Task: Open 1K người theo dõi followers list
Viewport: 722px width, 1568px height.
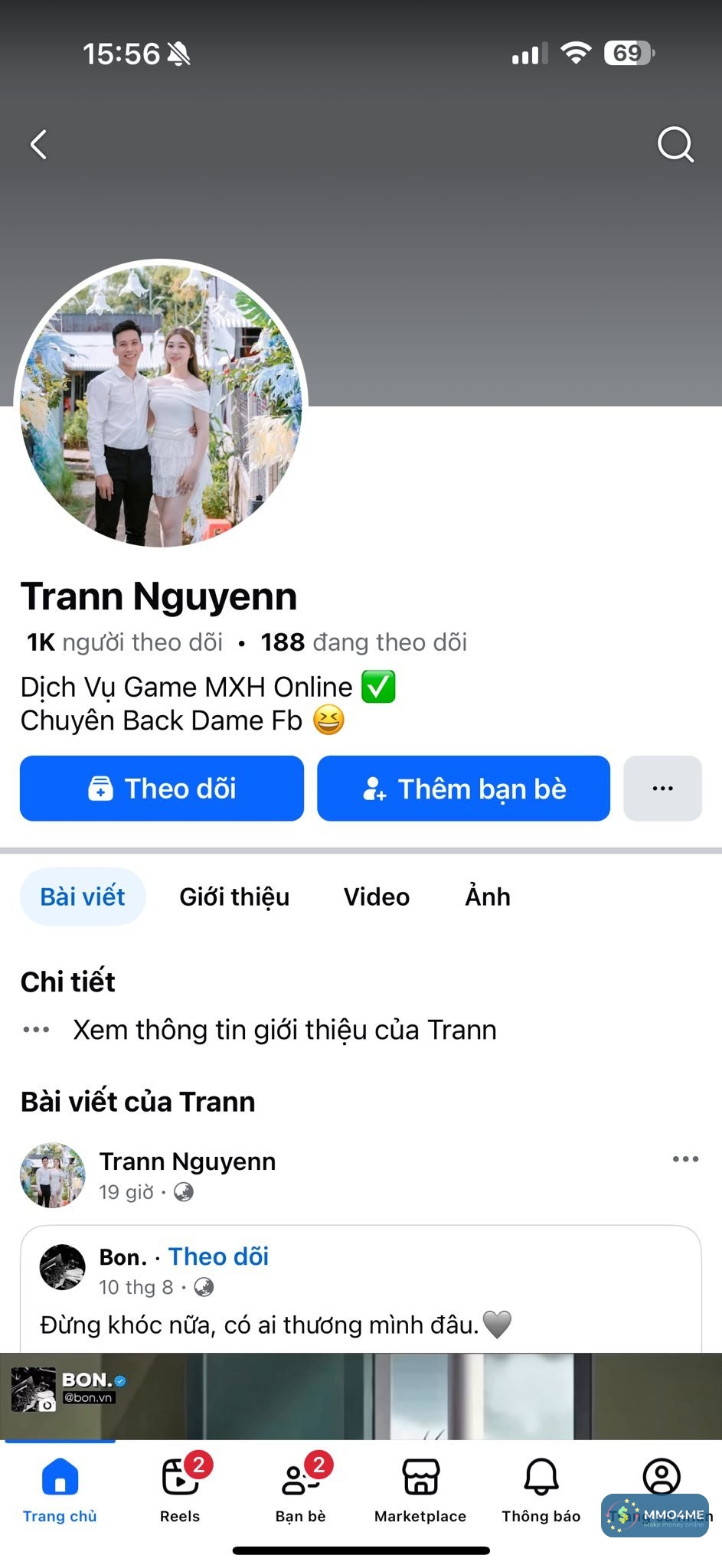Action: (125, 642)
